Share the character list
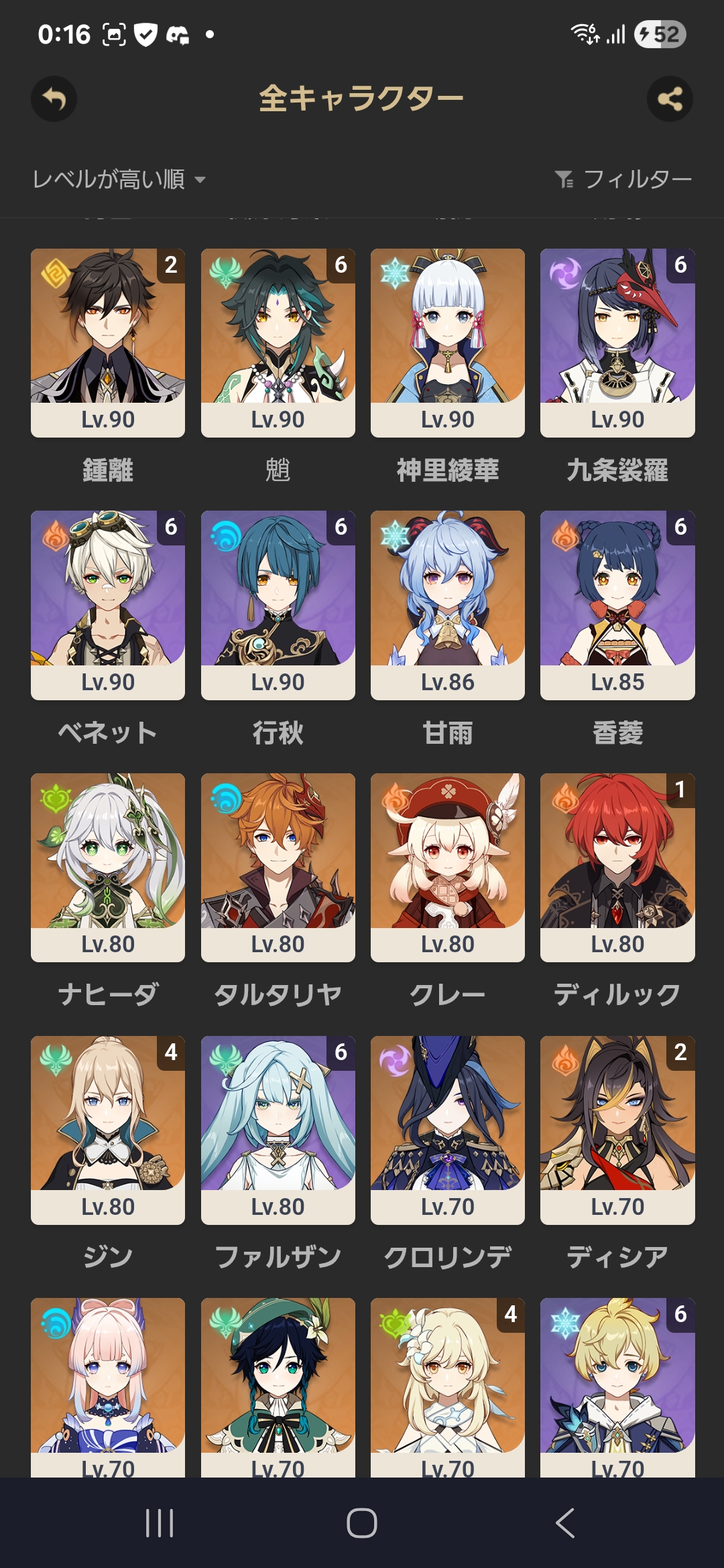This screenshot has height=1568, width=724. (670, 99)
